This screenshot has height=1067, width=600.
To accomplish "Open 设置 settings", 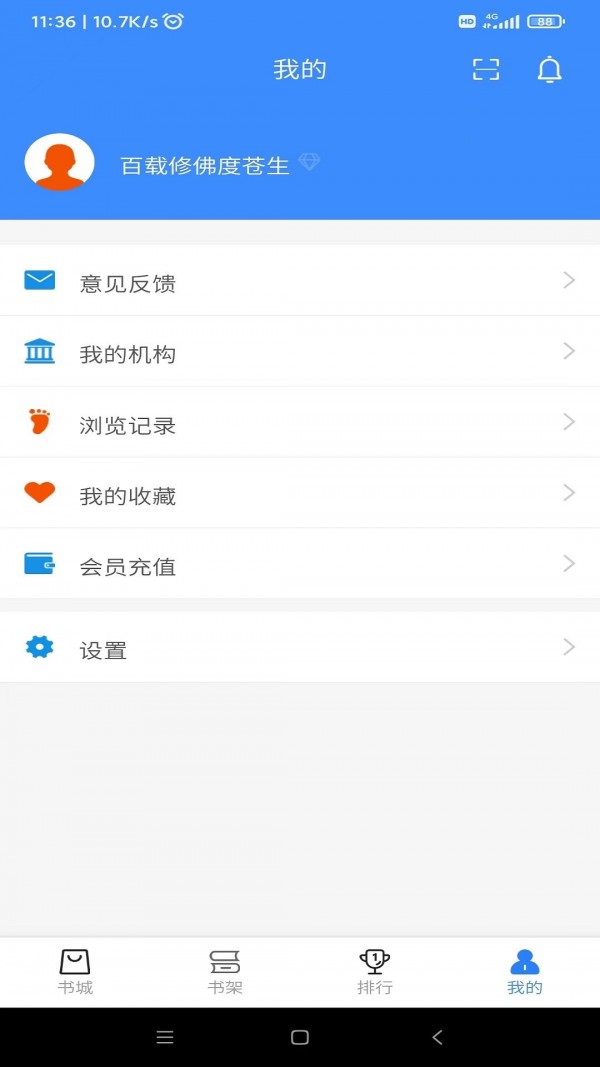I will 300,647.
